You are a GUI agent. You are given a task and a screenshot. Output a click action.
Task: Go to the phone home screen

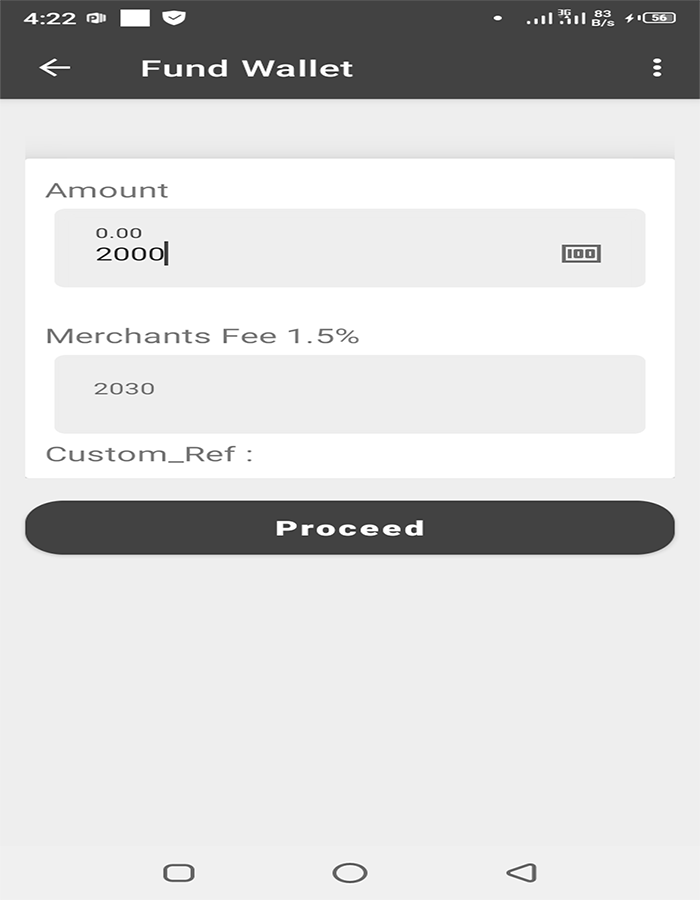[349, 873]
